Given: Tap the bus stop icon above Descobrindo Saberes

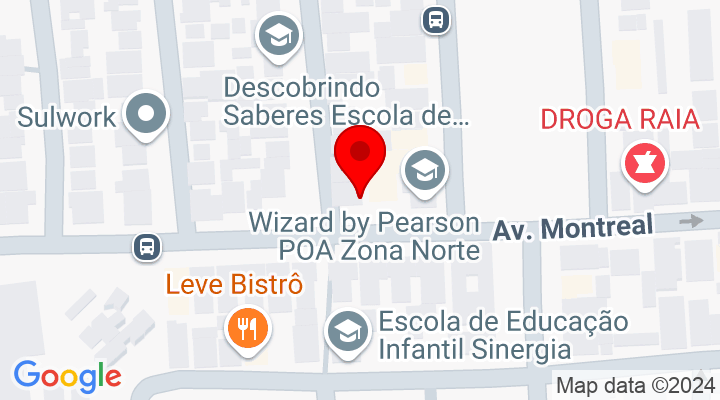Looking at the screenshot, I should click(x=435, y=19).
